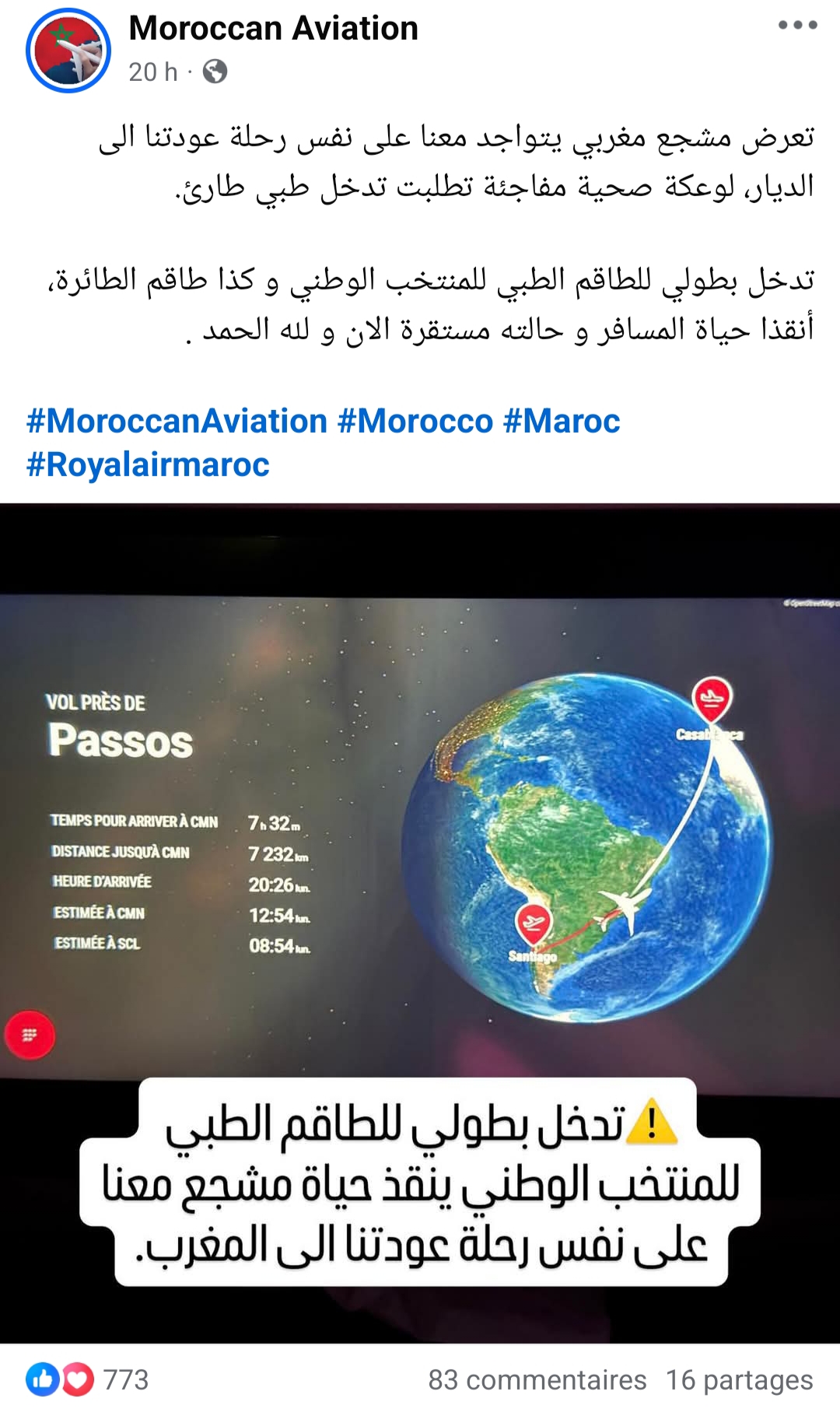Open the post's three-dot overflow menu
Screen dimensions: 840x1423
797,26
